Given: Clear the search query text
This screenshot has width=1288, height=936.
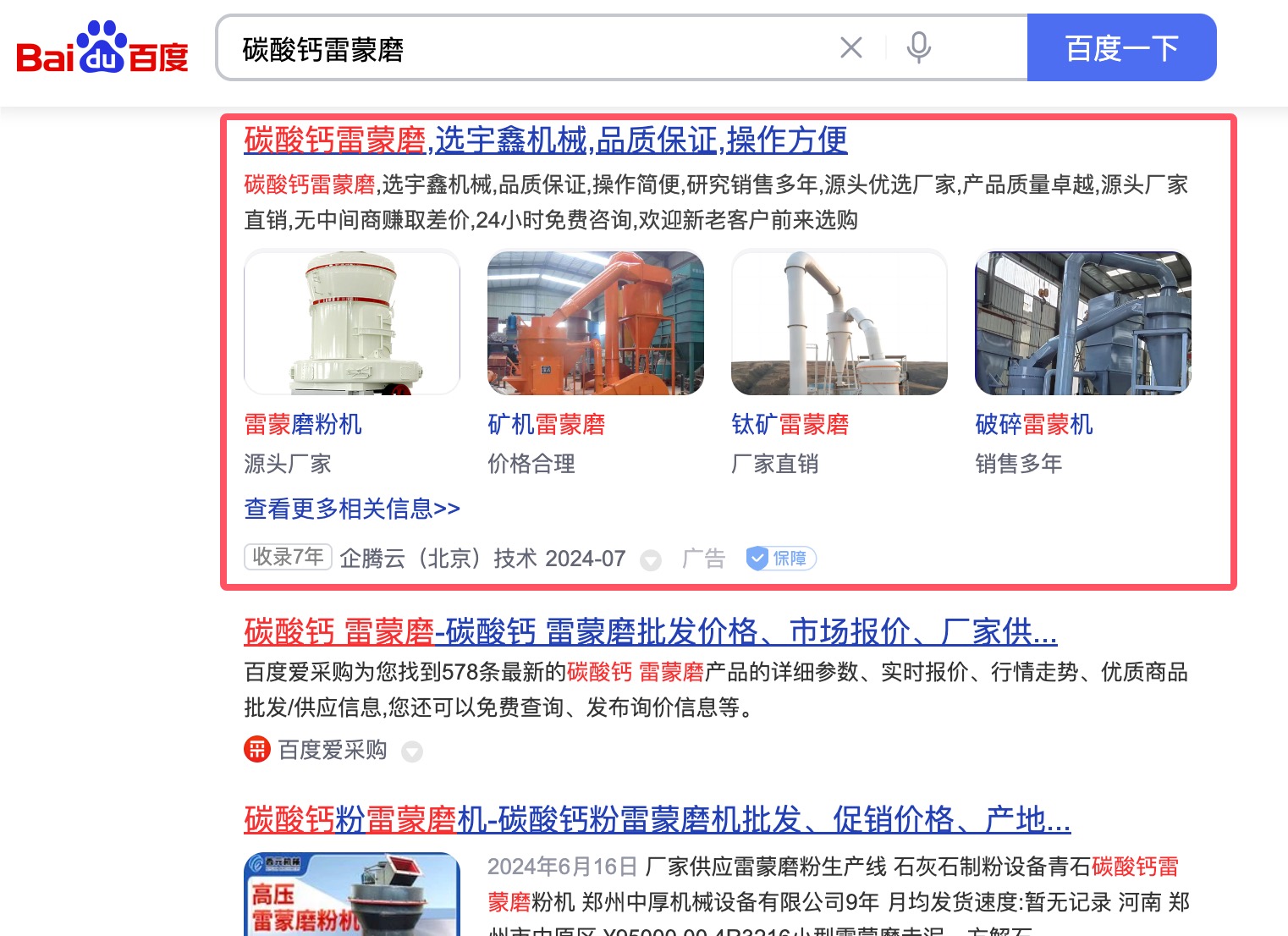Looking at the screenshot, I should tap(850, 48).
